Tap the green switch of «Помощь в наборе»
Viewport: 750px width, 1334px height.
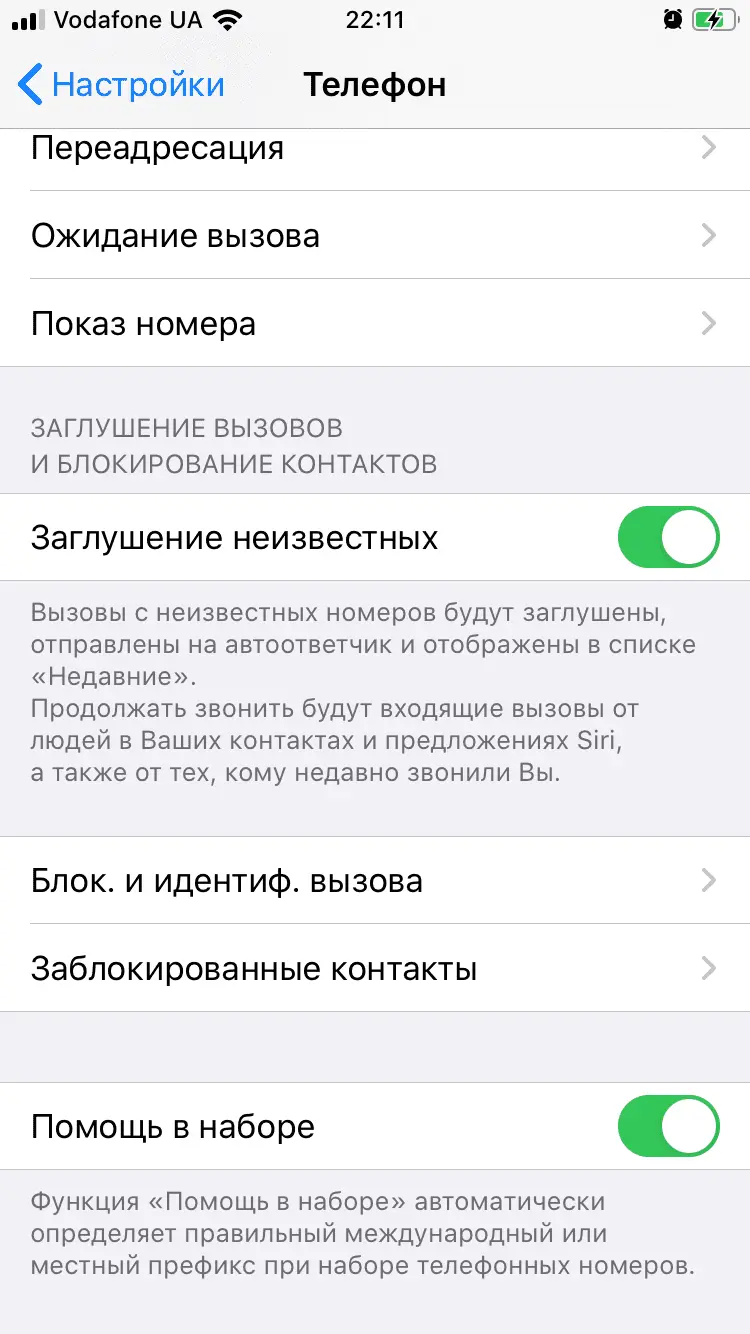pos(668,1126)
